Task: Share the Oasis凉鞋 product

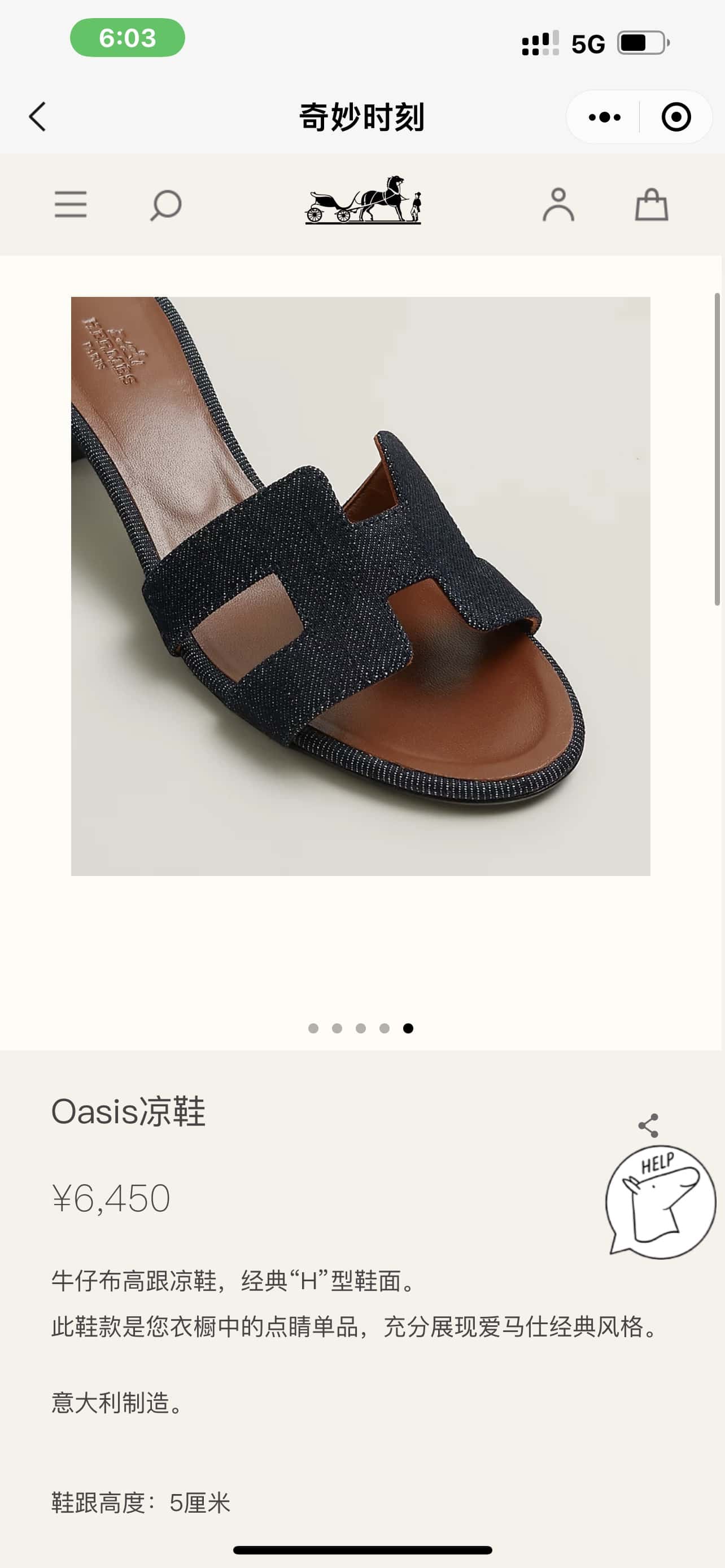Action: 648,1125
